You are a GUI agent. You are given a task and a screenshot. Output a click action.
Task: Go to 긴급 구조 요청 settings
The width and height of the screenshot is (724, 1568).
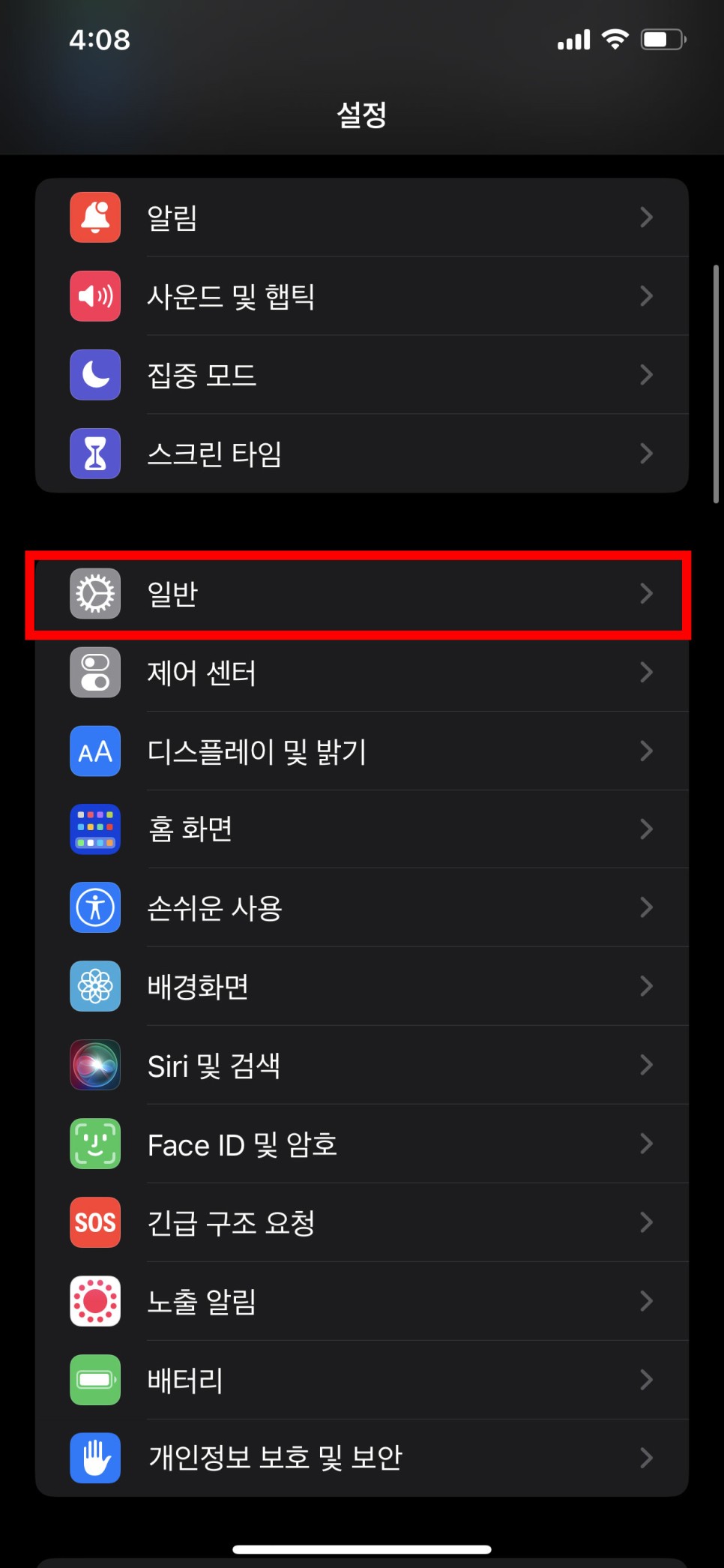click(362, 1223)
